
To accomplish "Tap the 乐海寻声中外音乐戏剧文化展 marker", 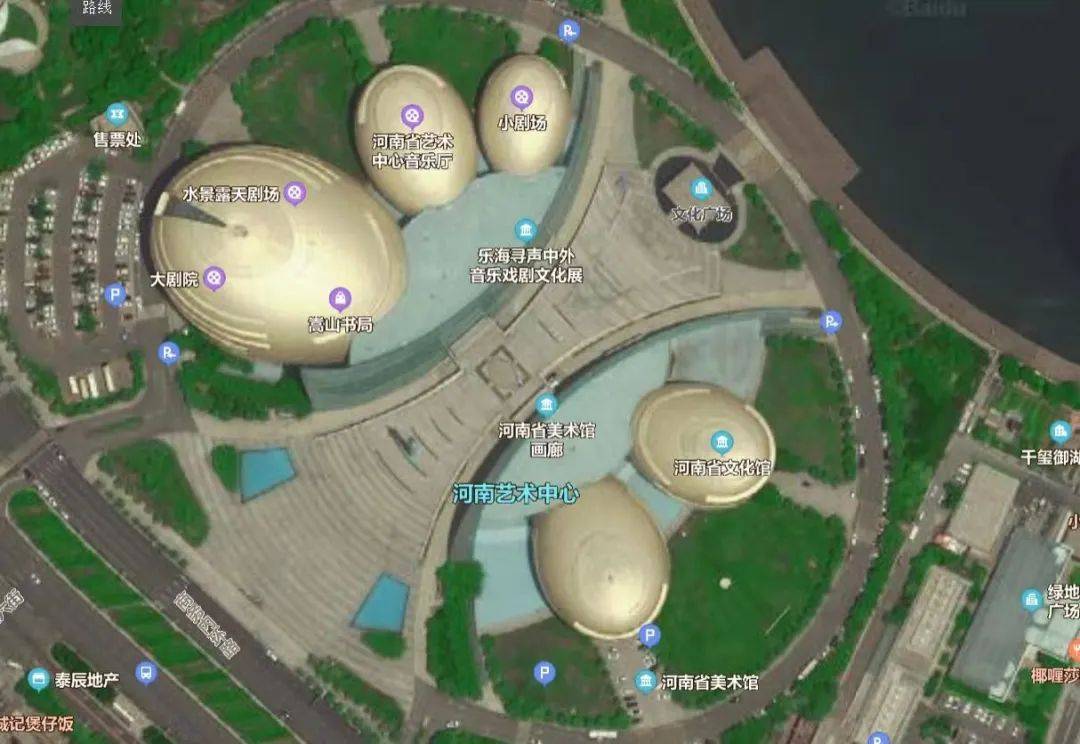I will pos(526,231).
